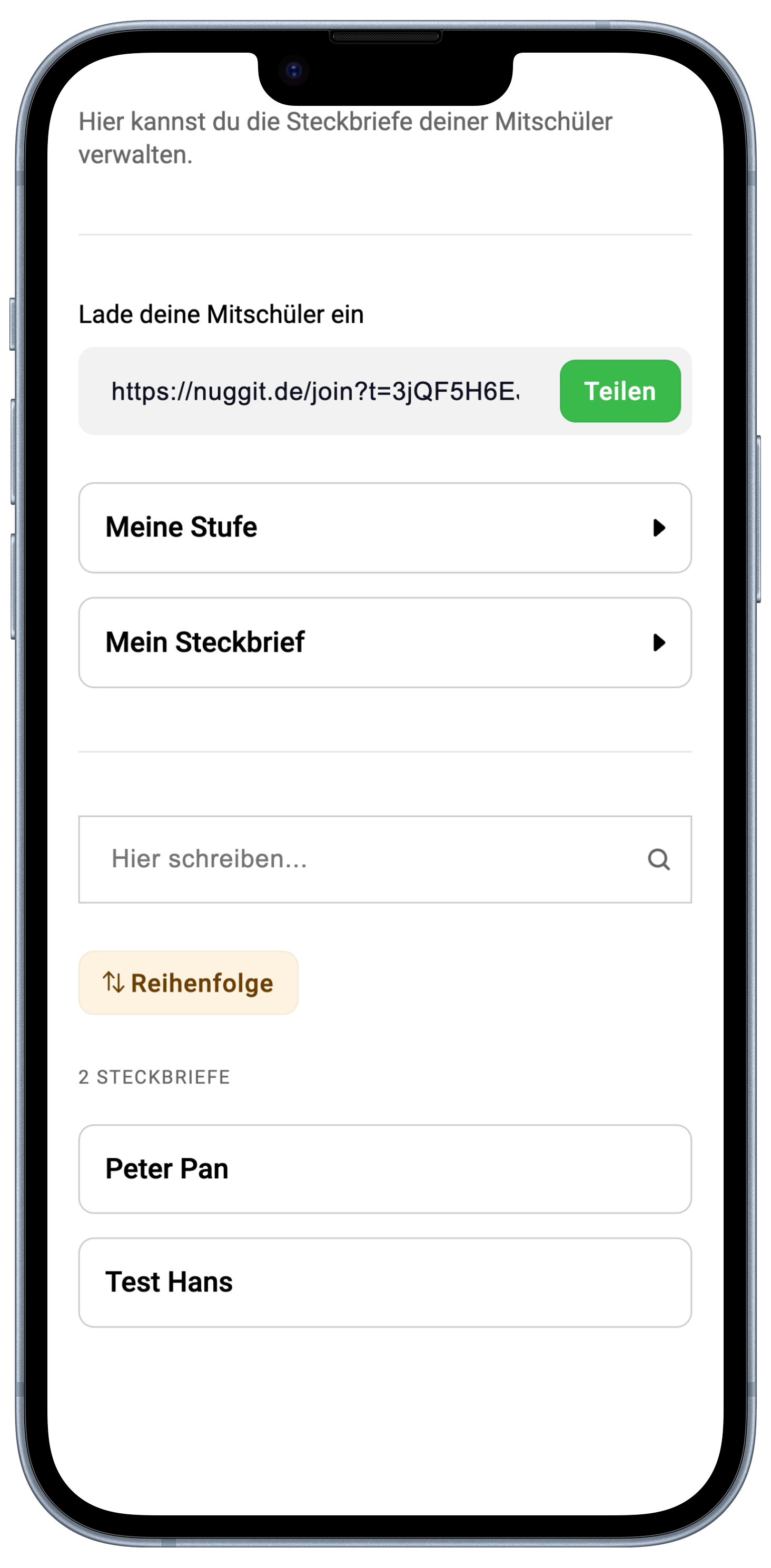Viewport: 771px width, 1568px height.
Task: Expand the Meine Stufe section
Action: click(385, 528)
